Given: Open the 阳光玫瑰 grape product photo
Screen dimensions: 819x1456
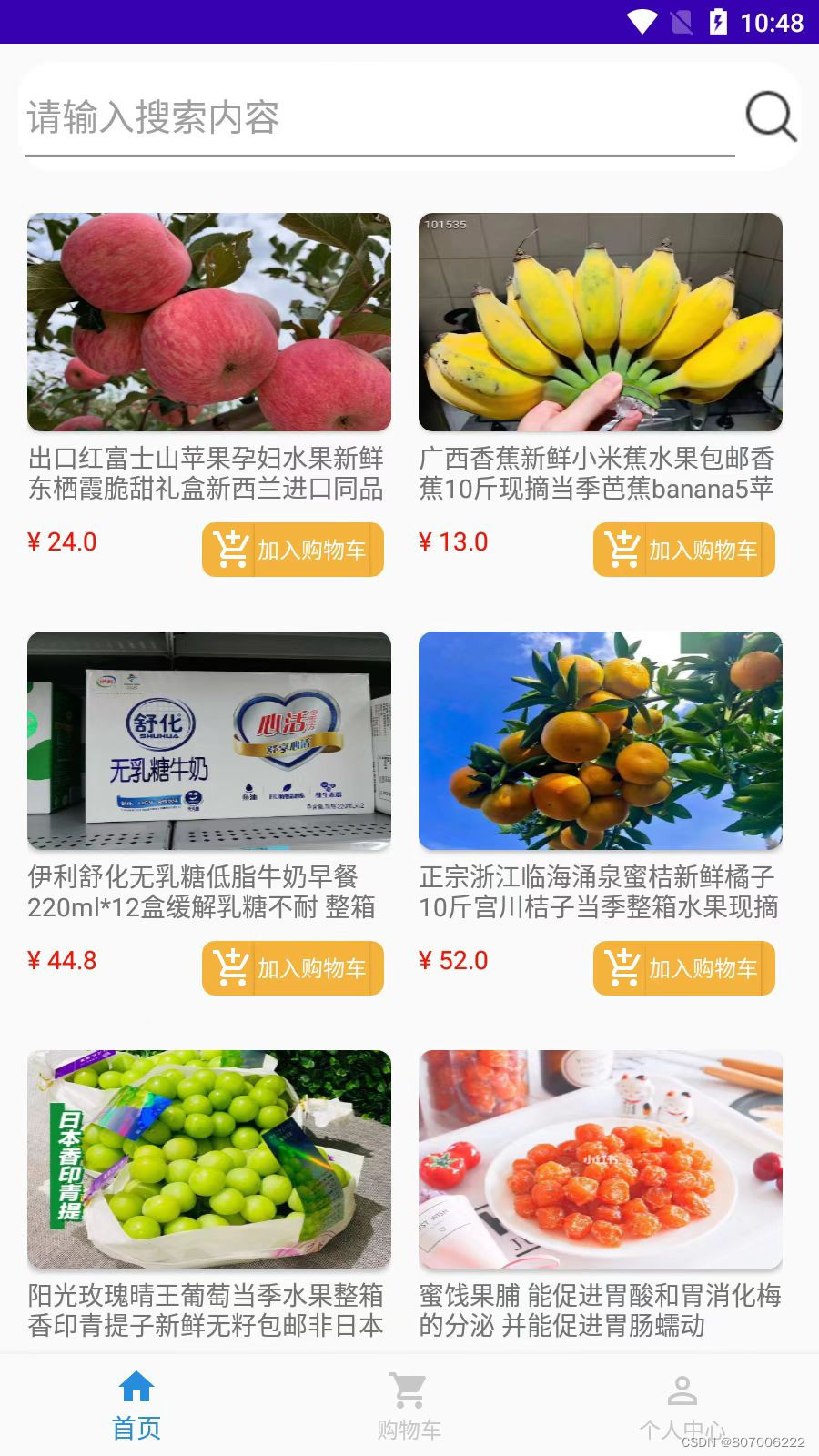Looking at the screenshot, I should pos(209,1159).
